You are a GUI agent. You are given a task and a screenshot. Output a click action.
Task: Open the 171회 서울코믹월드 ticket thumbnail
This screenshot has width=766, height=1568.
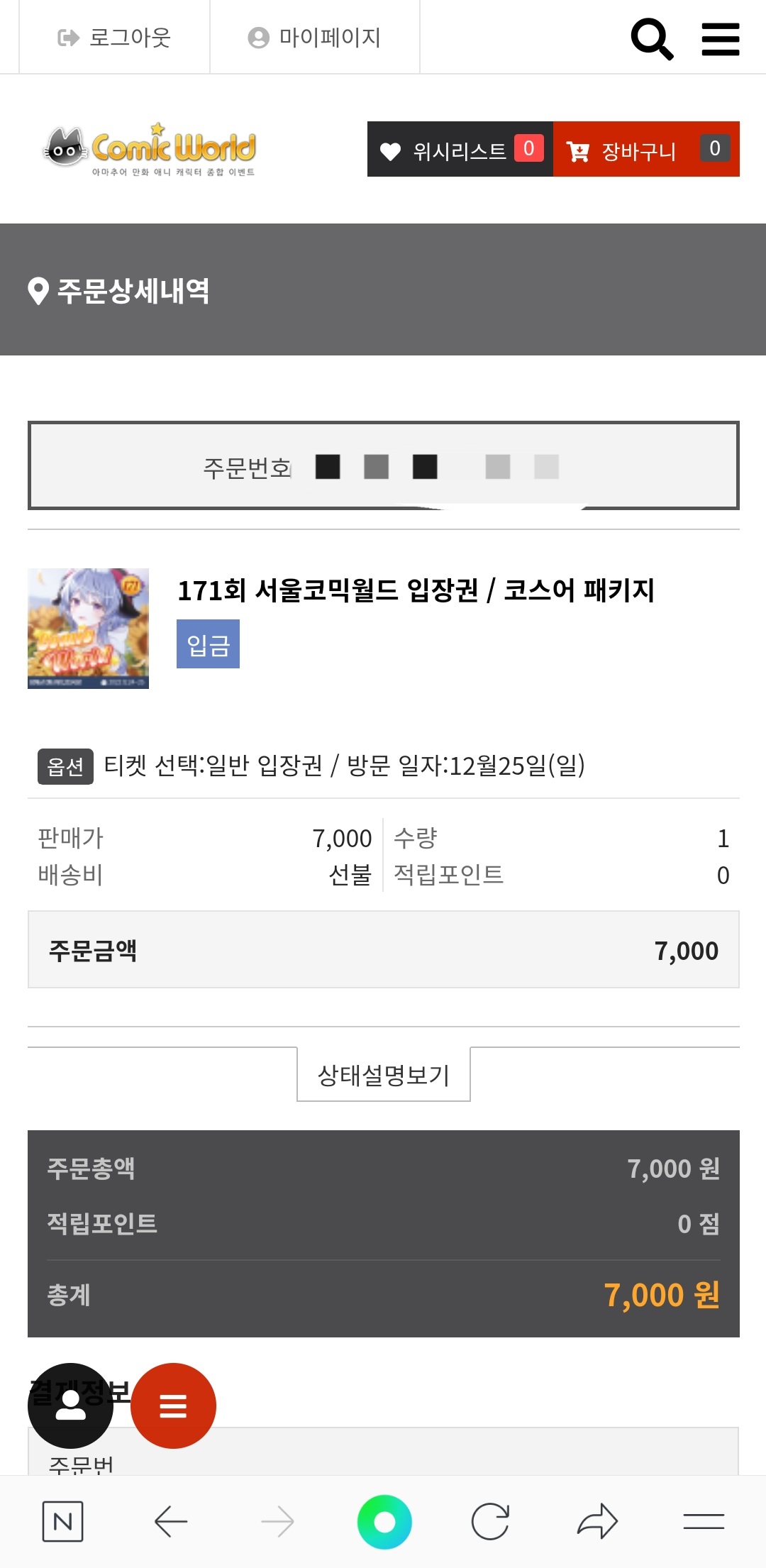click(88, 628)
